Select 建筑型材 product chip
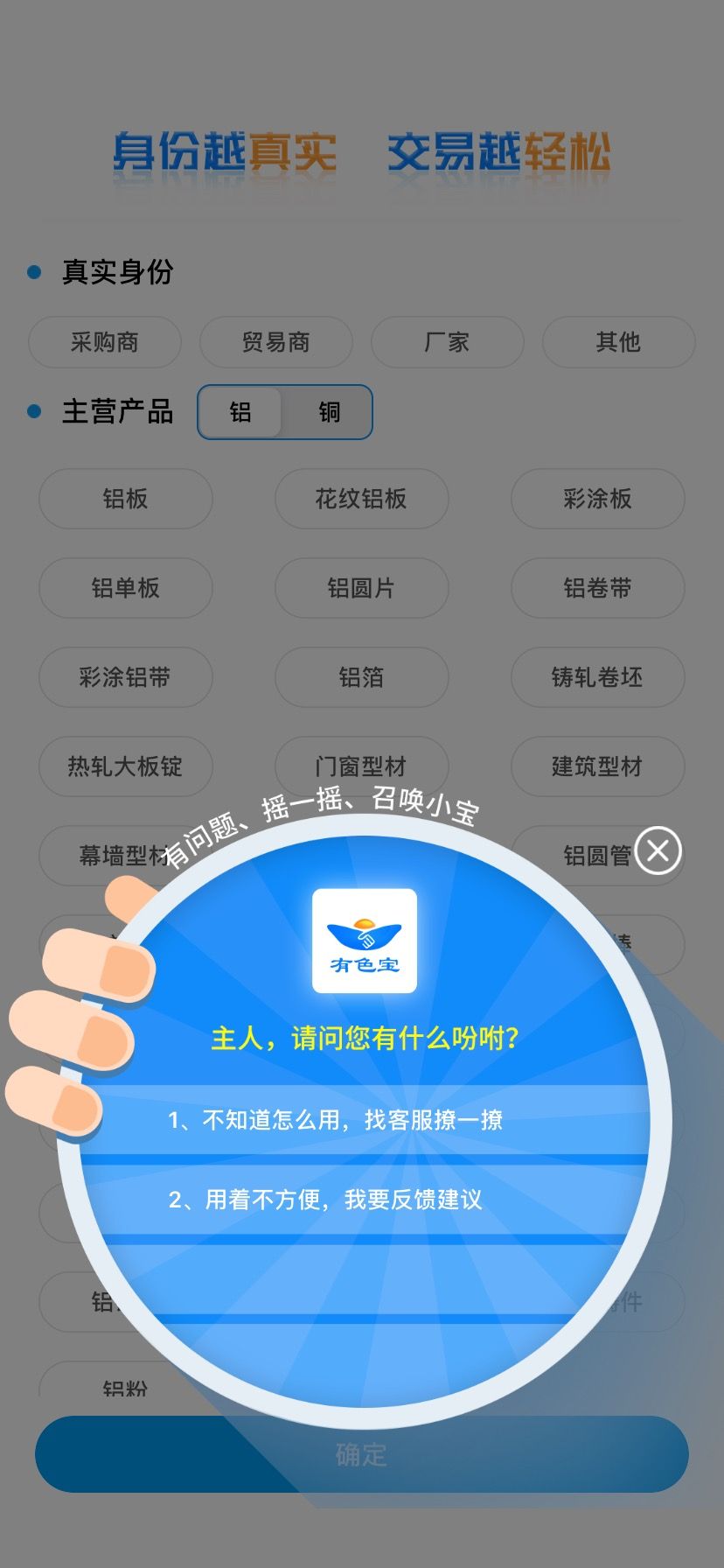Screen dimensions: 724x1568 pos(598,766)
